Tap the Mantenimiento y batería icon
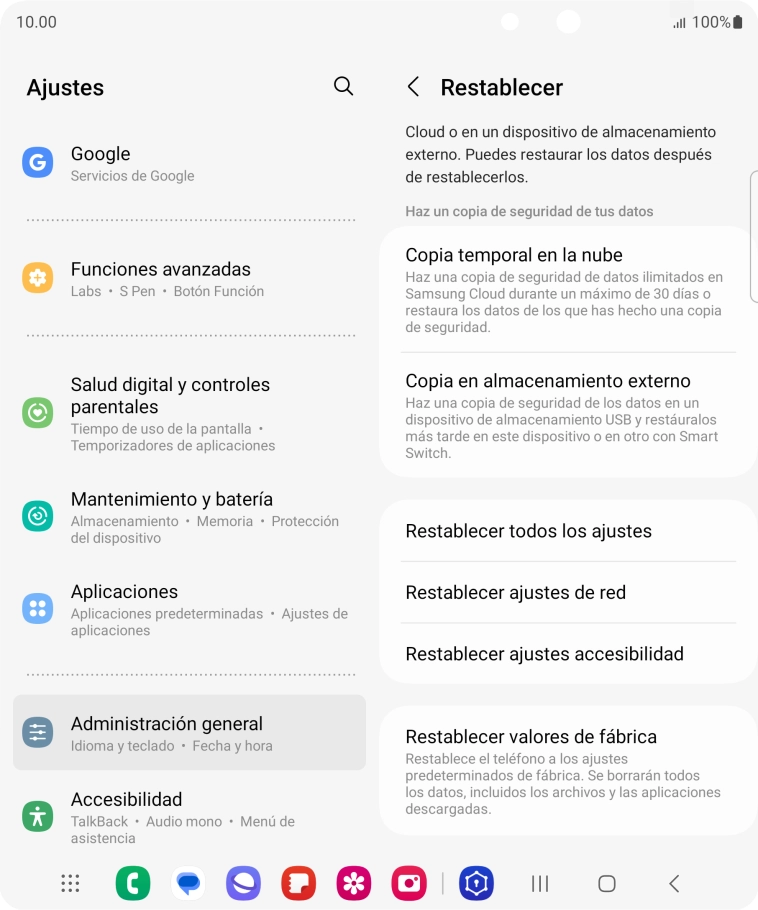Image resolution: width=758 pixels, height=910 pixels. click(x=37, y=515)
